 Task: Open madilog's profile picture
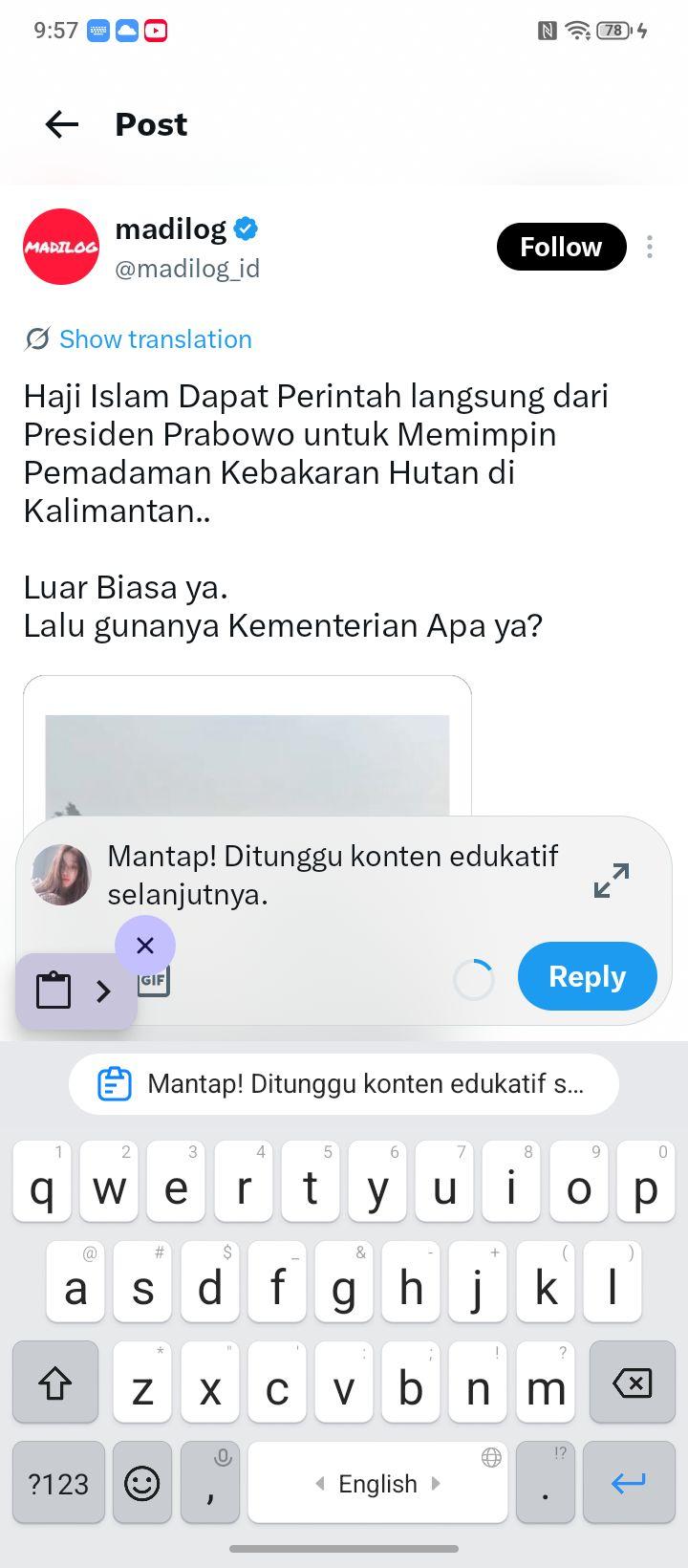pos(61,247)
